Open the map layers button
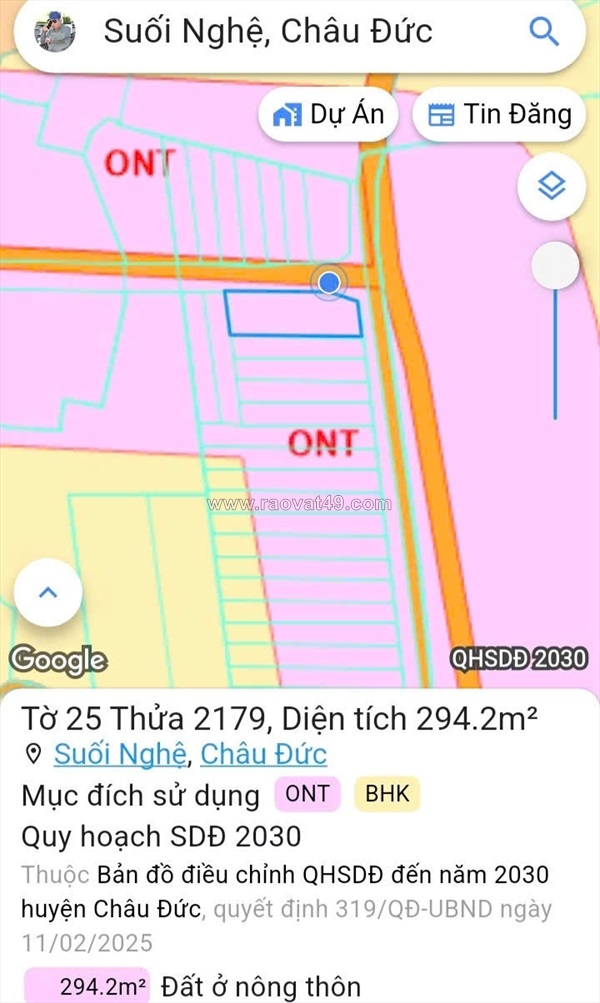This screenshot has width=600, height=1003. (551, 186)
